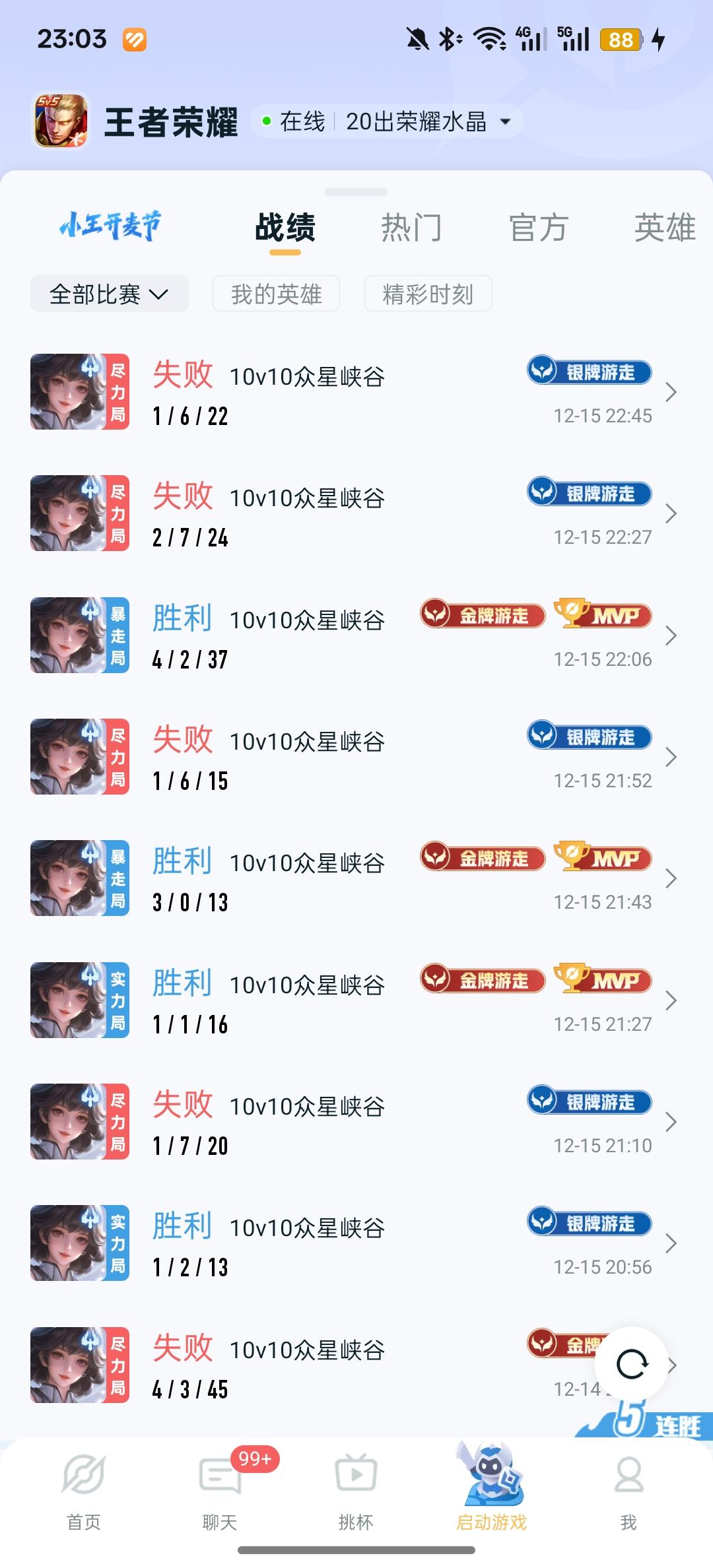Open the match from 12-15 21:27

click(356, 1000)
